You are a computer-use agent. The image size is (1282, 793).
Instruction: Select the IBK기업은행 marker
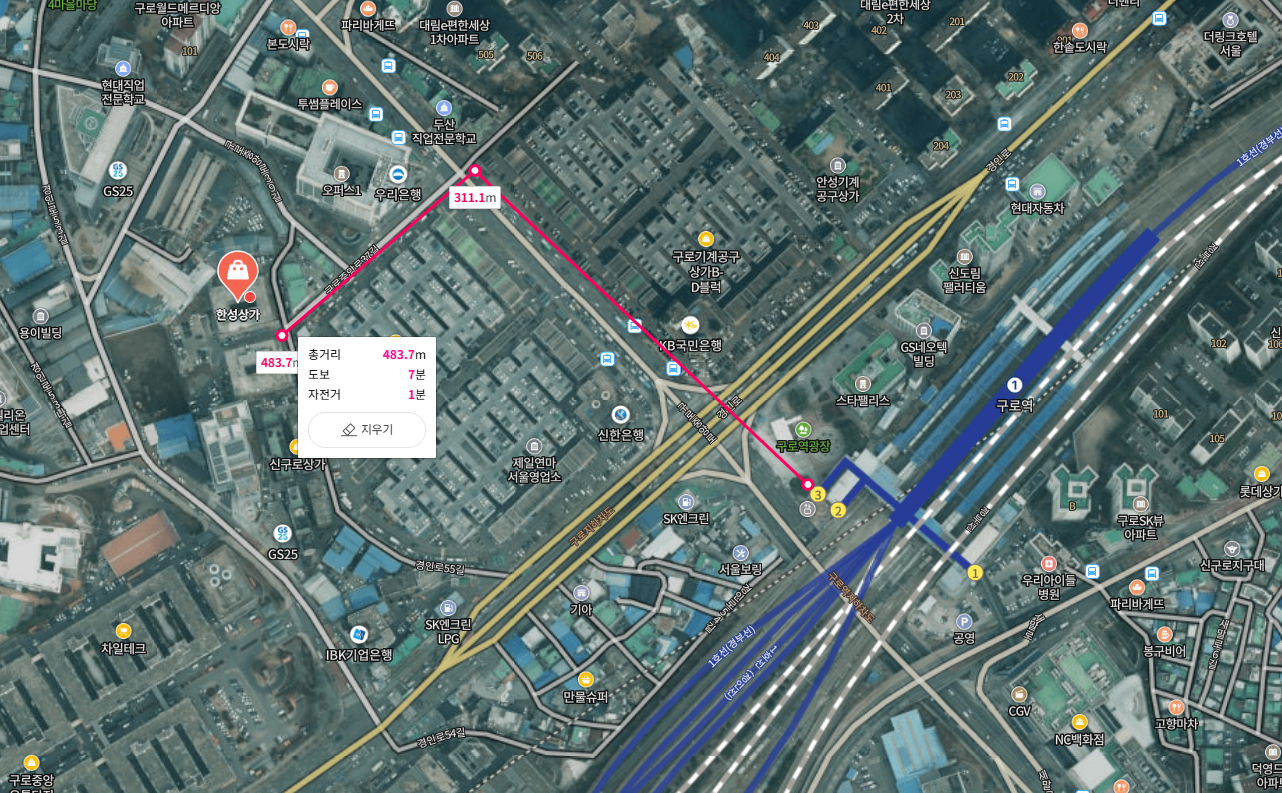point(359,635)
